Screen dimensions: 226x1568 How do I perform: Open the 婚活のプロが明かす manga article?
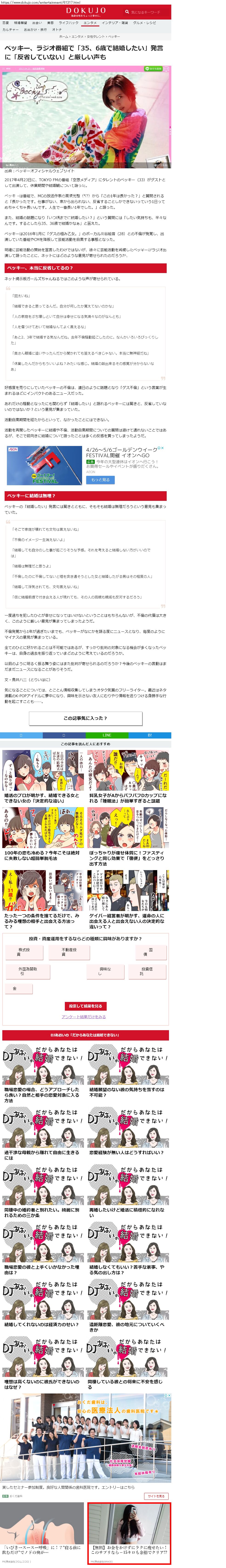(43, 777)
